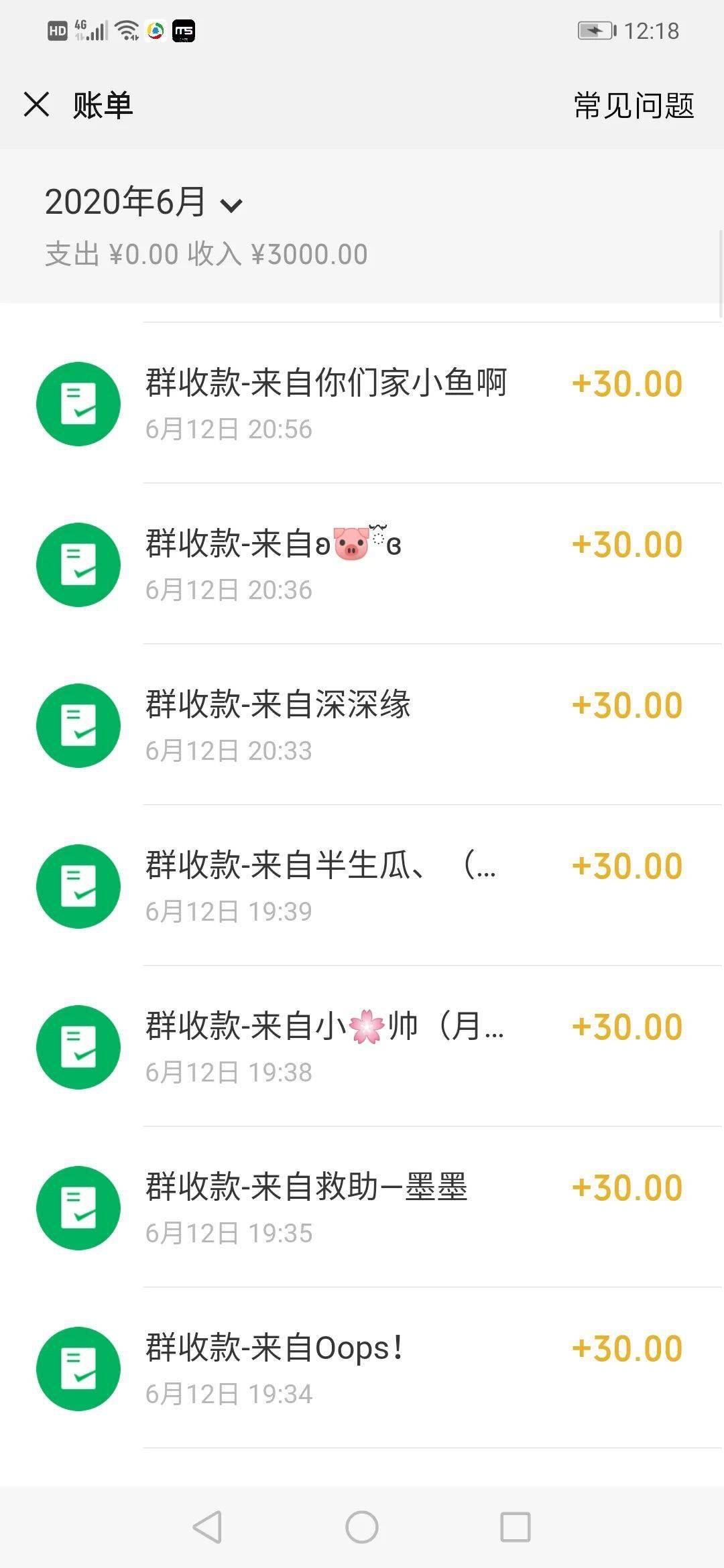This screenshot has height=1568, width=724.
Task: Tap the receipt icon for the pig emoji sender
Action: (x=78, y=564)
